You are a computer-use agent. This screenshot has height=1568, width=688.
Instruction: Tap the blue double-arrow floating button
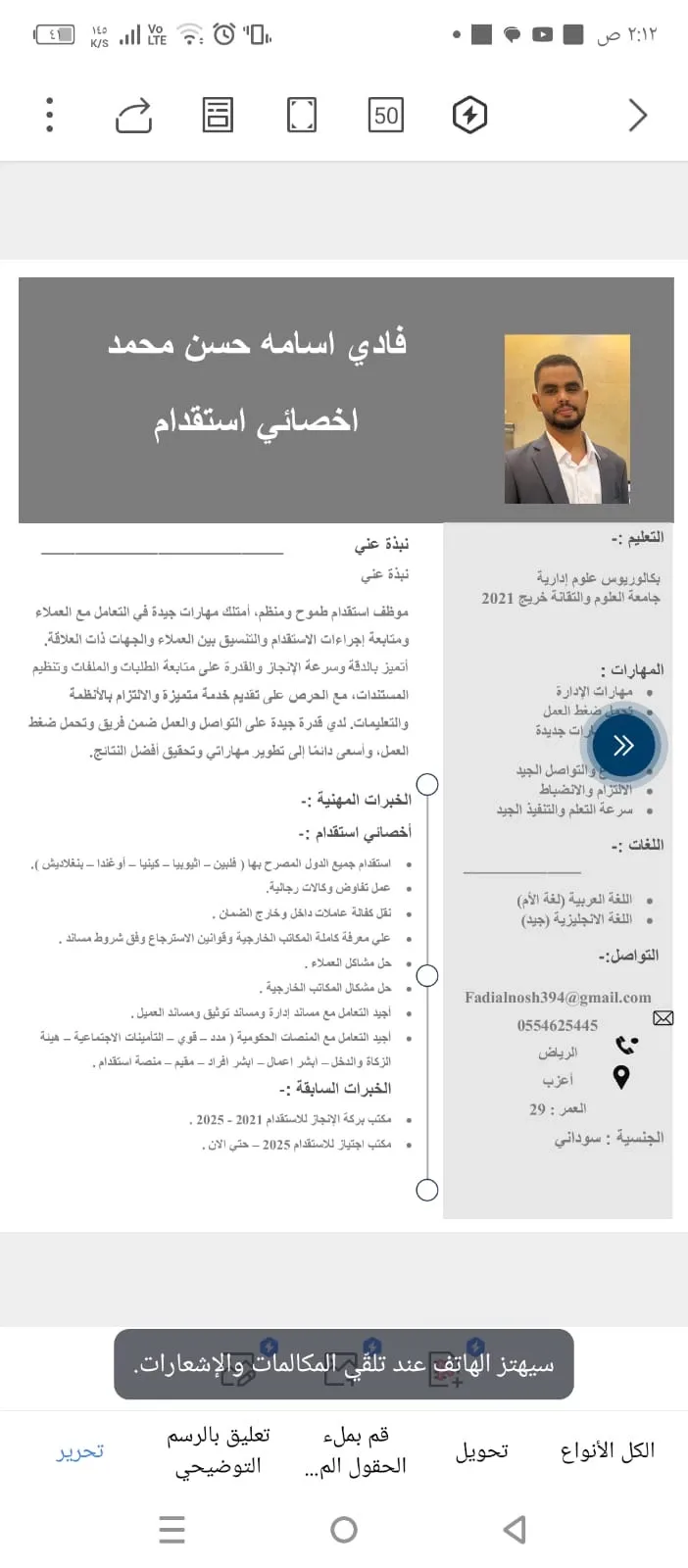coord(623,746)
